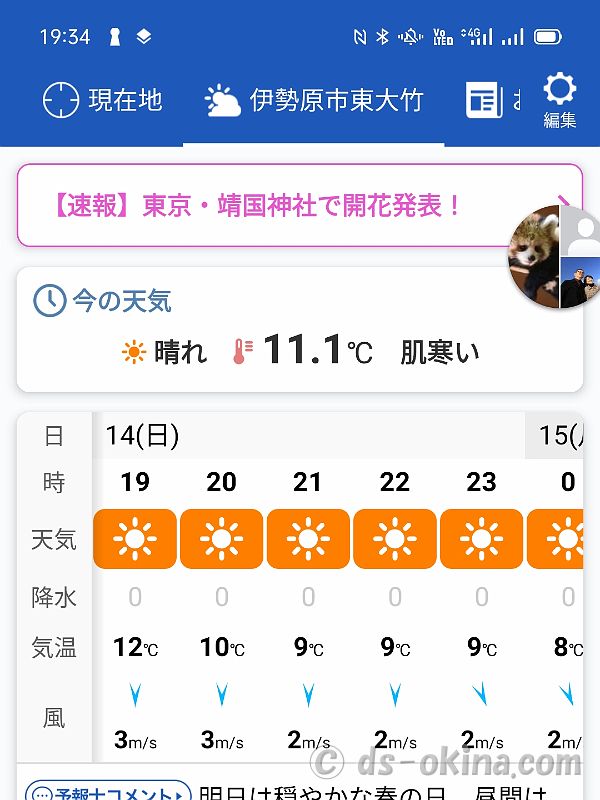Screen dimensions: 600x800
Task: Open the 編集 settings gear
Action: [x=559, y=101]
